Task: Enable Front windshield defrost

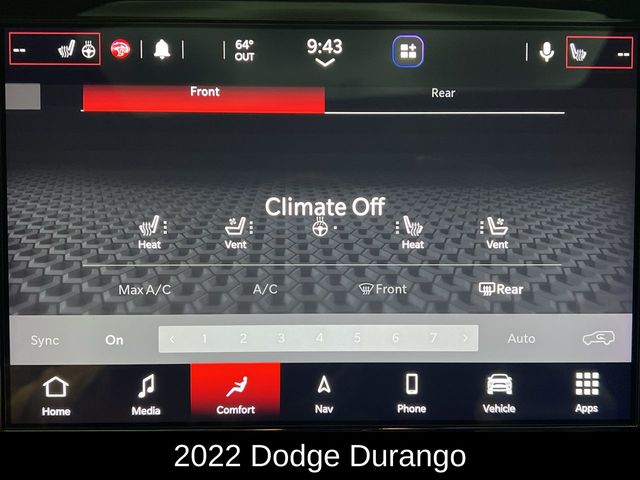Action: pyautogui.click(x=383, y=289)
